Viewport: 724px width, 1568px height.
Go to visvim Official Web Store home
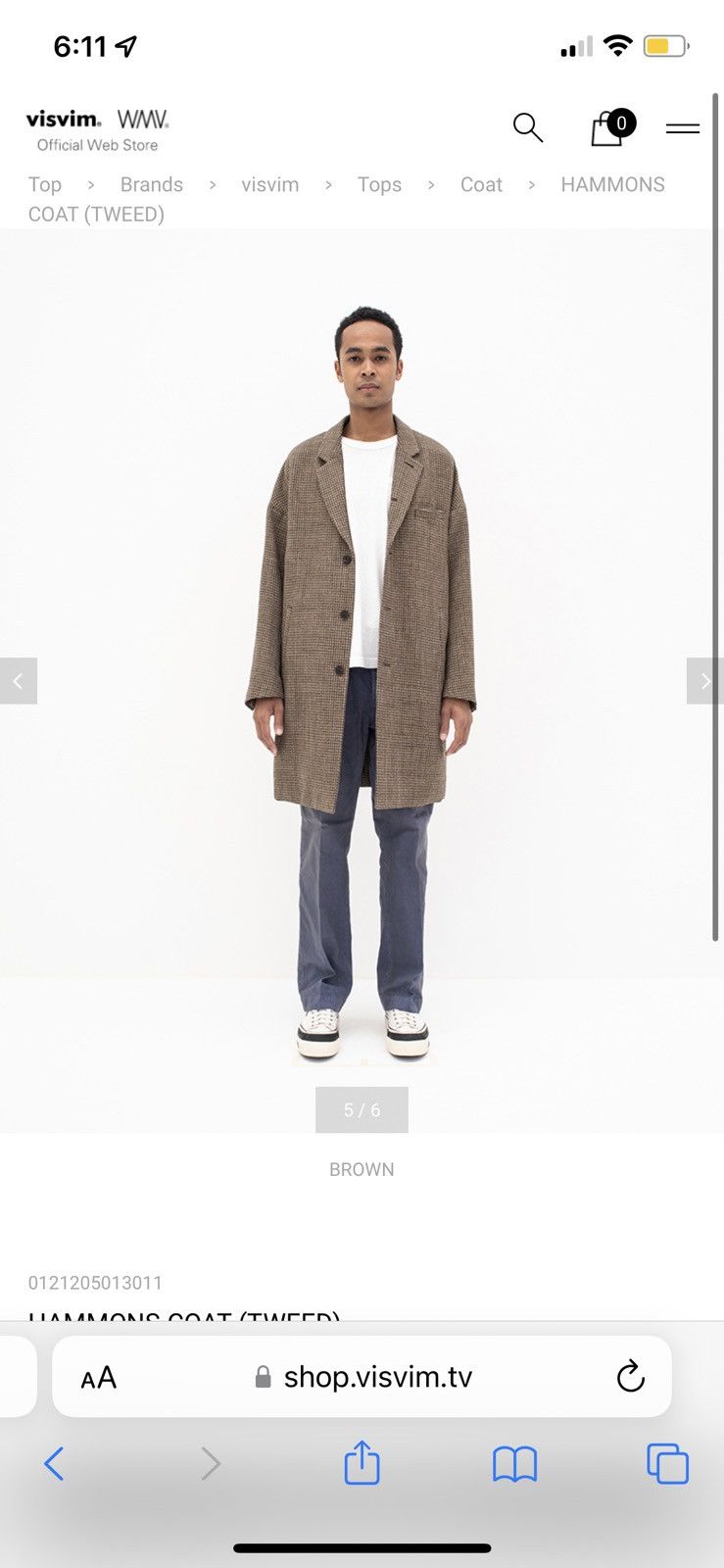(x=97, y=130)
